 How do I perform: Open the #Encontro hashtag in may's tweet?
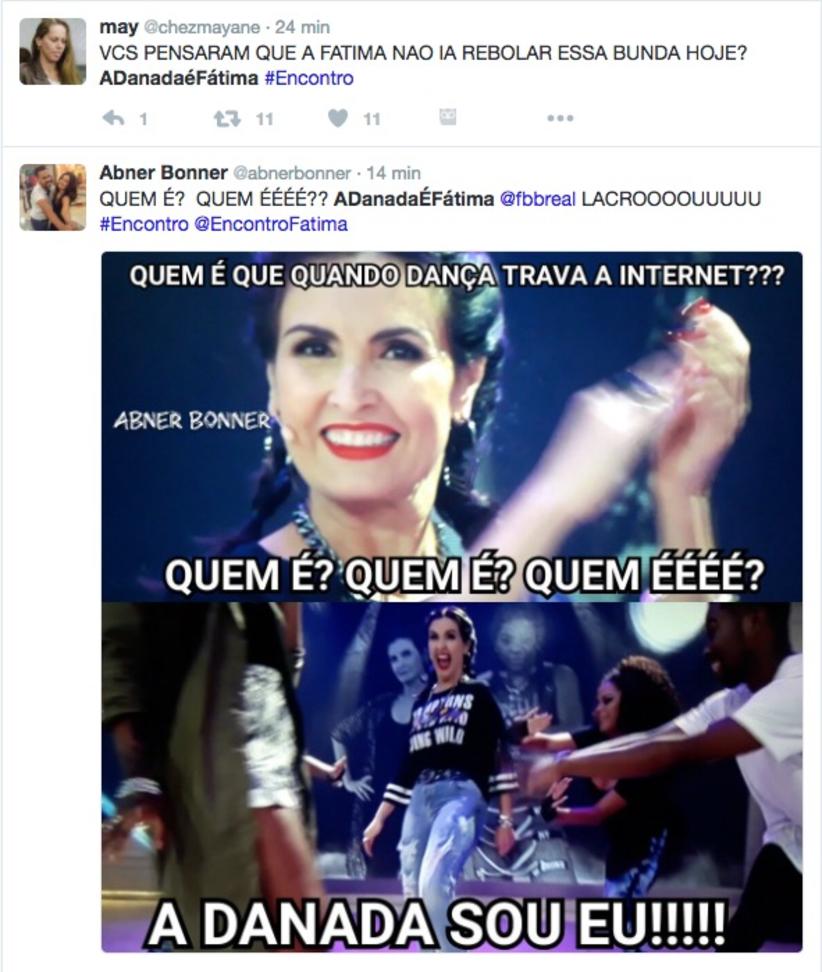click(x=308, y=78)
